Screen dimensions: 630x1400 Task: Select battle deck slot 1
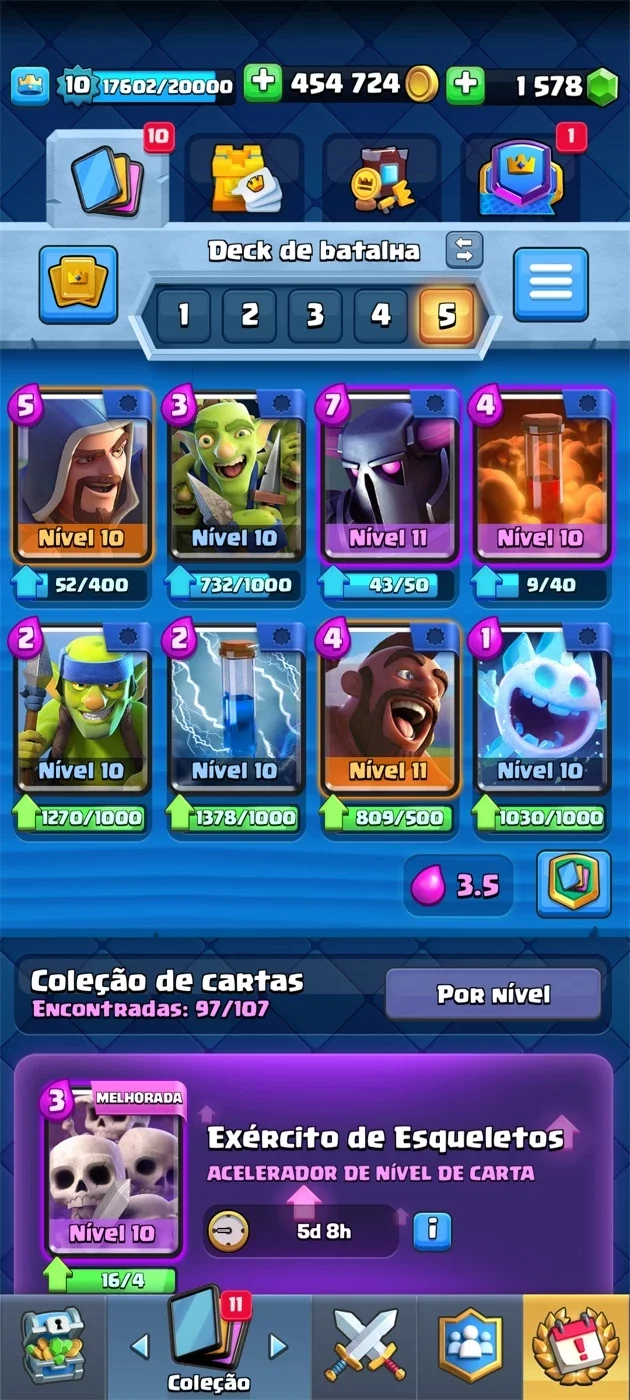pyautogui.click(x=183, y=316)
